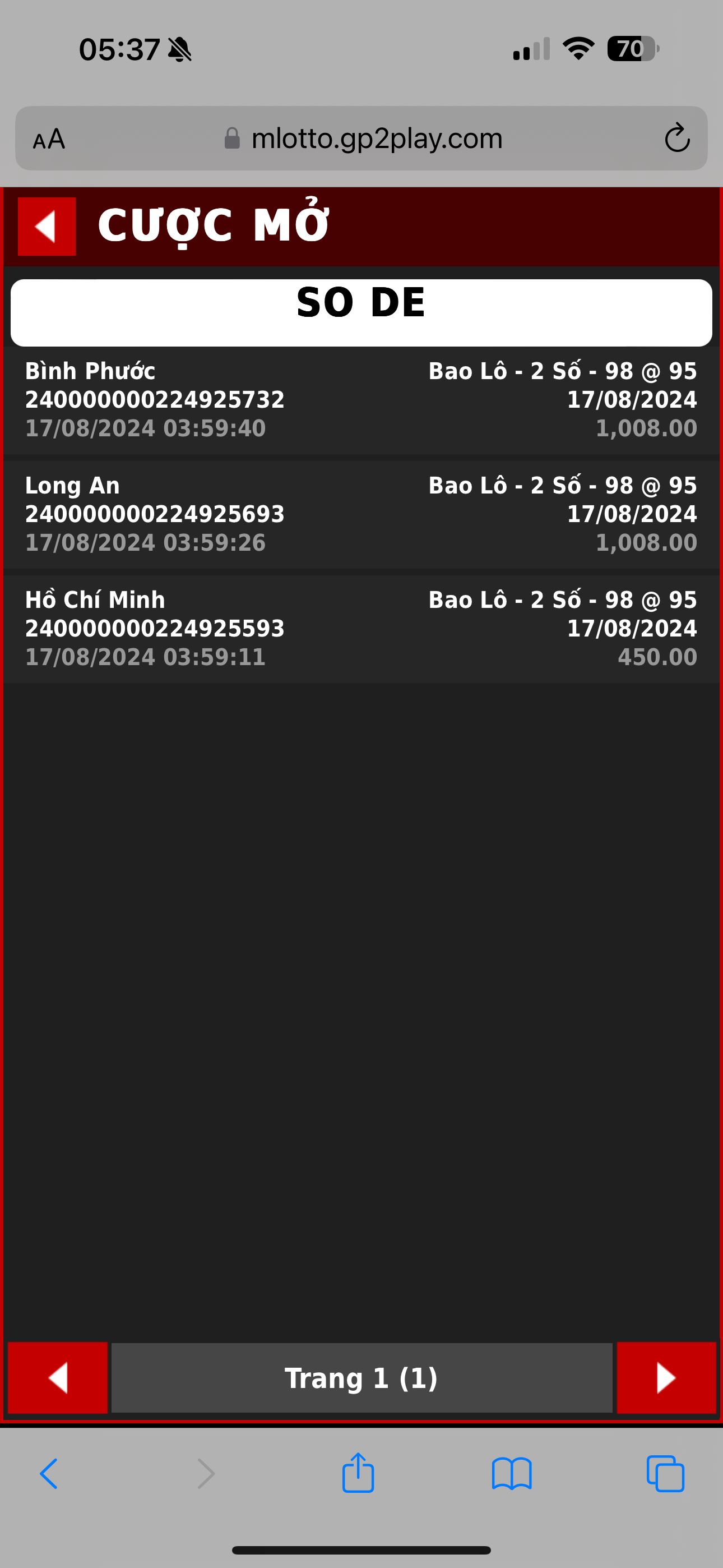Viewport: 723px width, 1568px height.
Task: Open the Hồ Chí Minh bet entry
Action: click(361, 628)
